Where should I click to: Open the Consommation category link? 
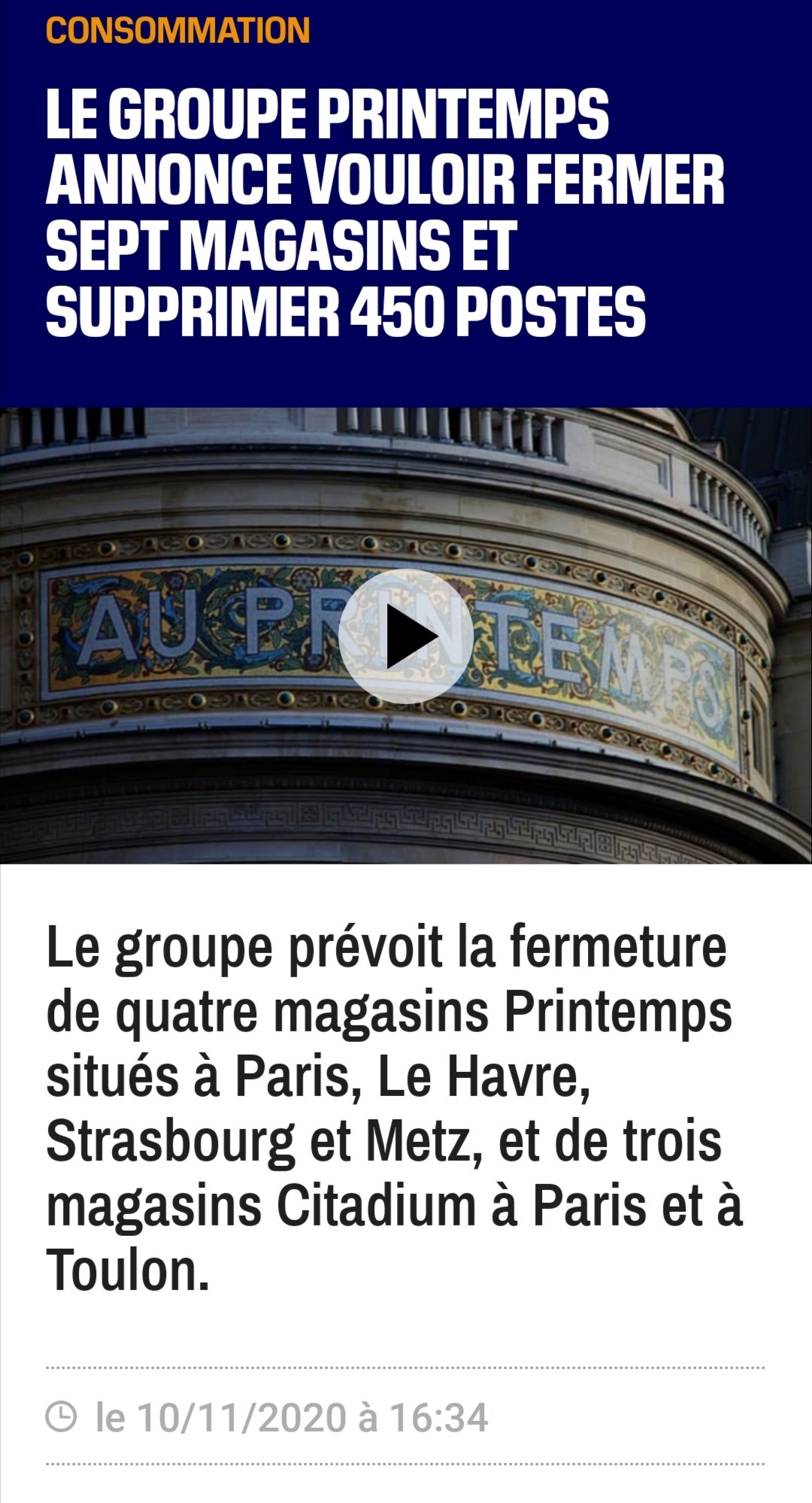click(x=178, y=31)
